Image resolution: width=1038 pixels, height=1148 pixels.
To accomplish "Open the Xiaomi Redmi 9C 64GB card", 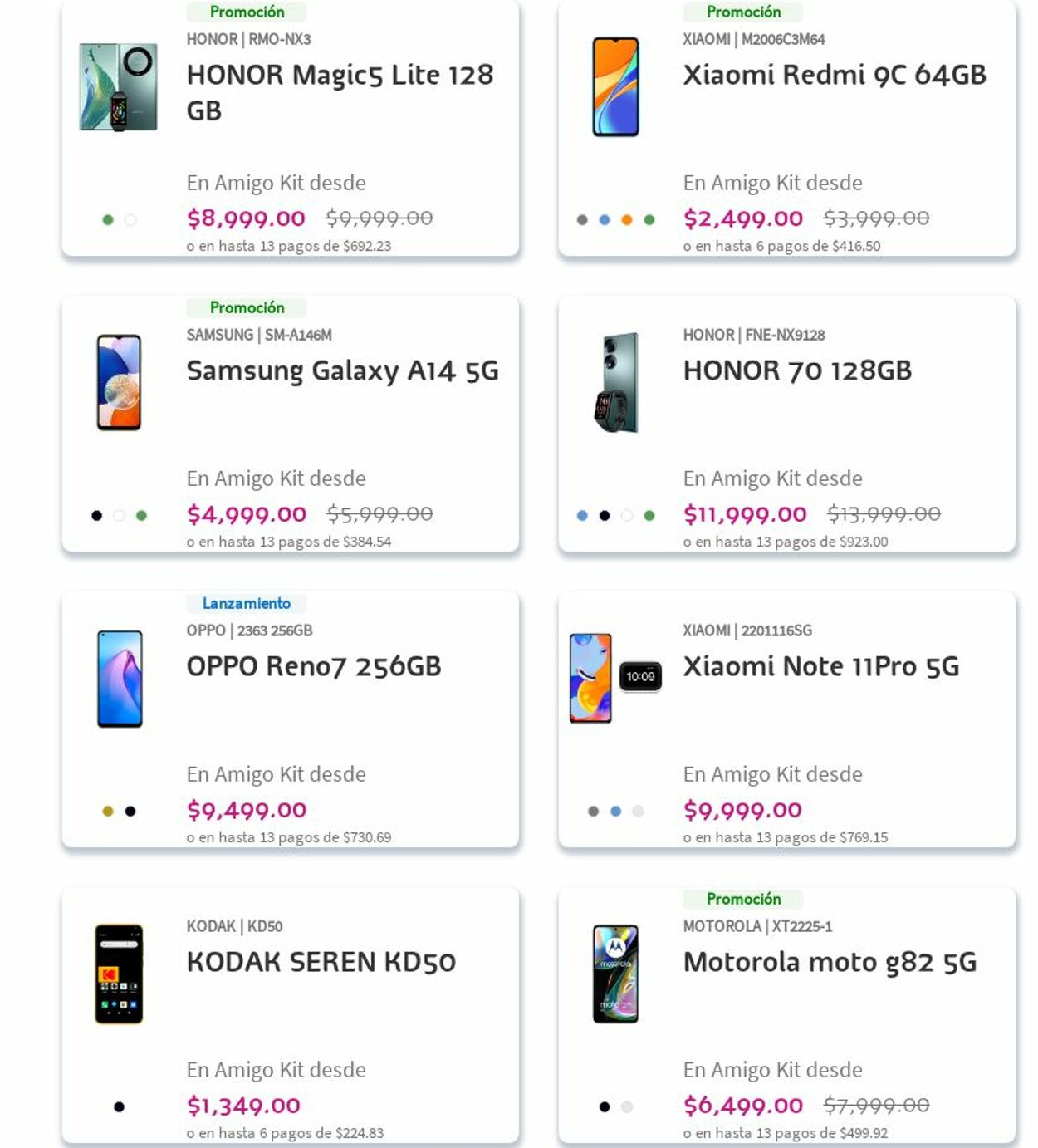I will tap(834, 76).
